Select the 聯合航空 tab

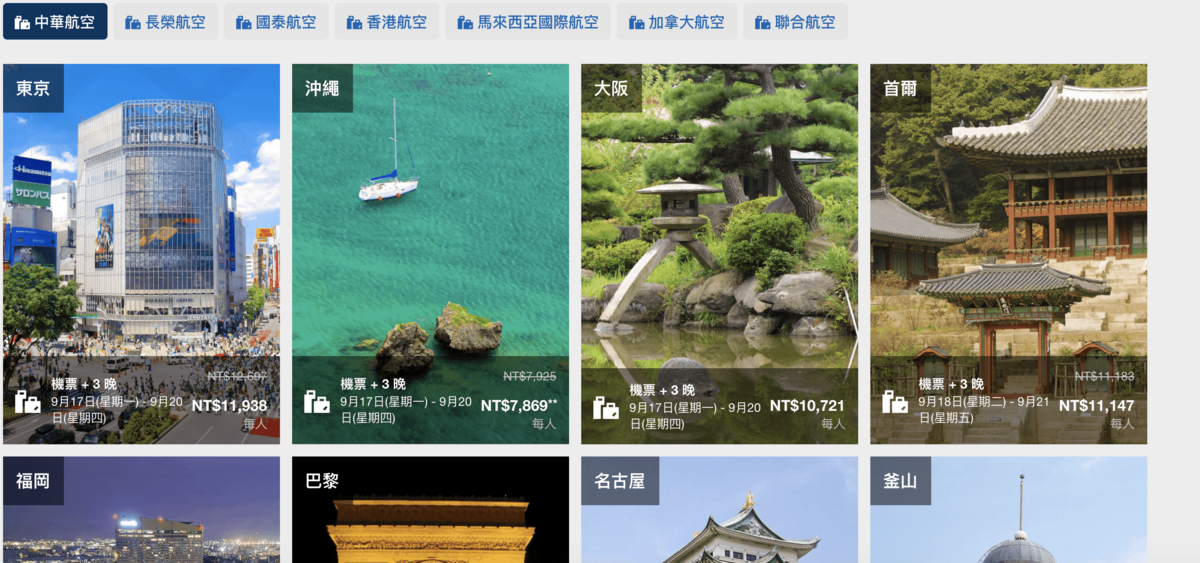795,22
